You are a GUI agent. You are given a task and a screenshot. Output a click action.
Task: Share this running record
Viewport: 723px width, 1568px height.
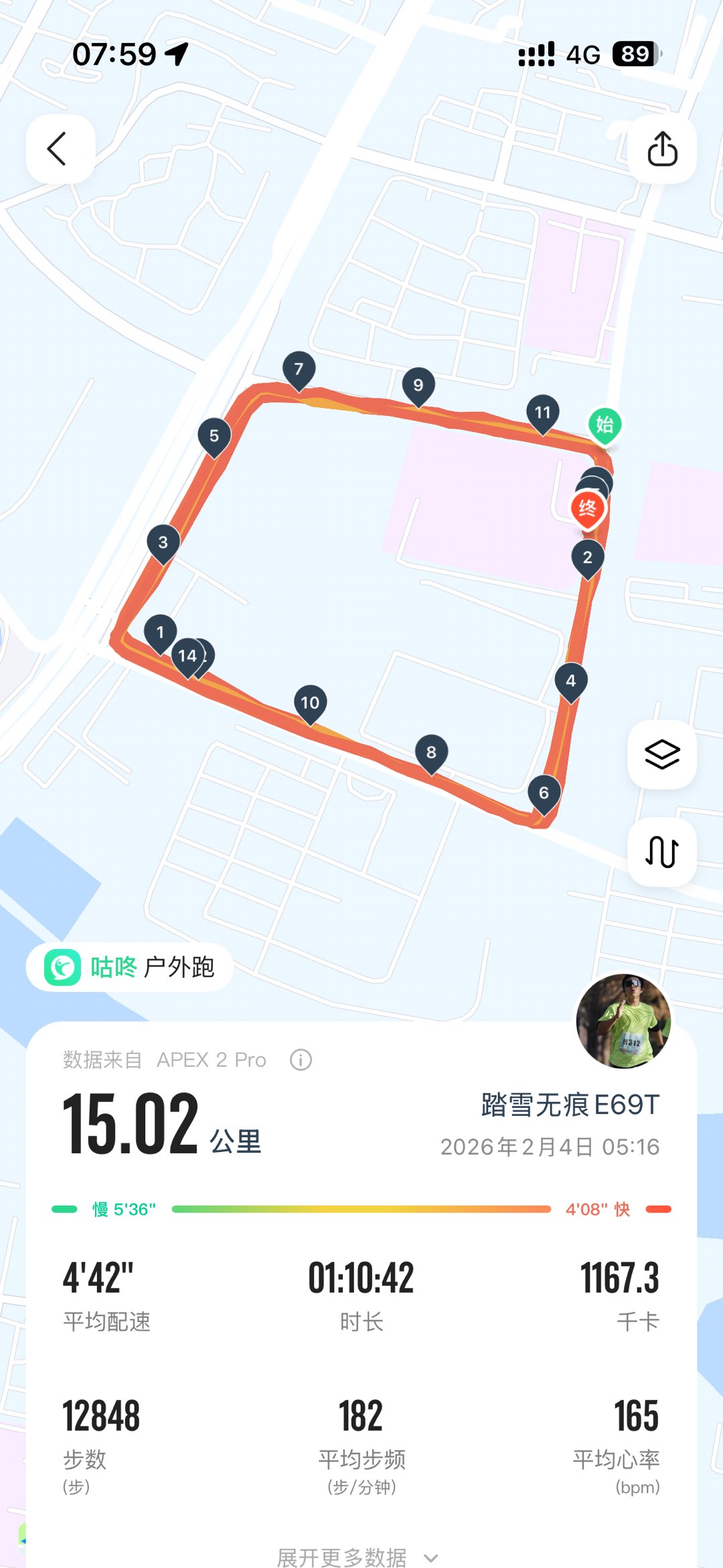click(661, 149)
